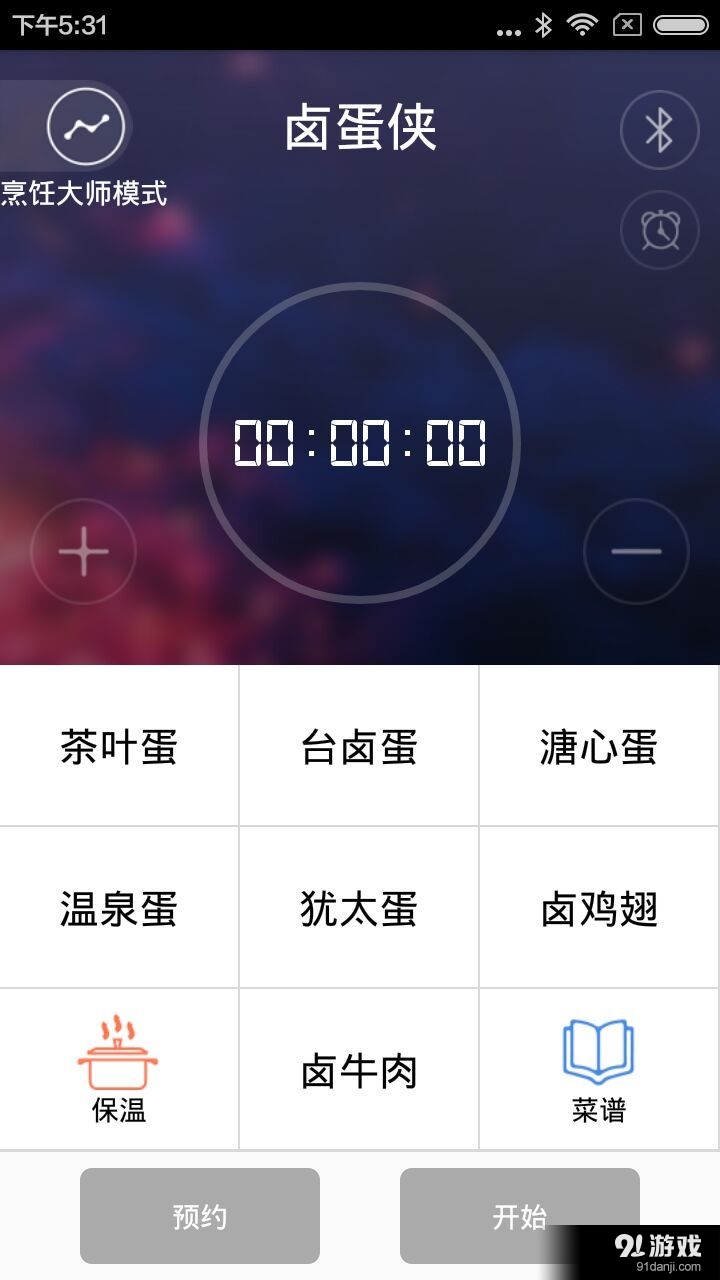Select the 台卤蛋 braised egg mode
This screenshot has width=720, height=1280.
[x=358, y=746]
